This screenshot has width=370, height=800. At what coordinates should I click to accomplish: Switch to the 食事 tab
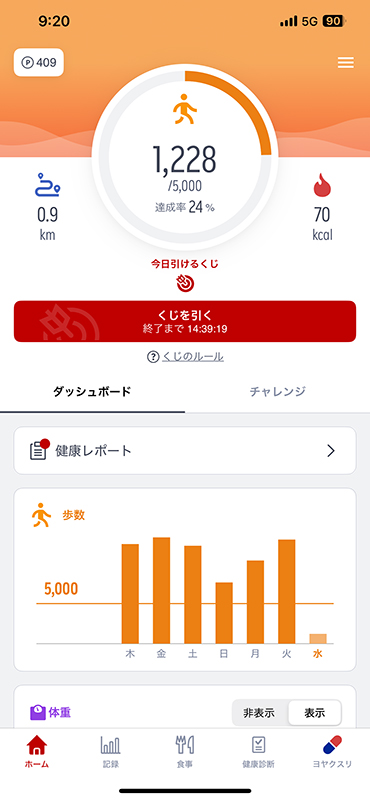coord(185,752)
